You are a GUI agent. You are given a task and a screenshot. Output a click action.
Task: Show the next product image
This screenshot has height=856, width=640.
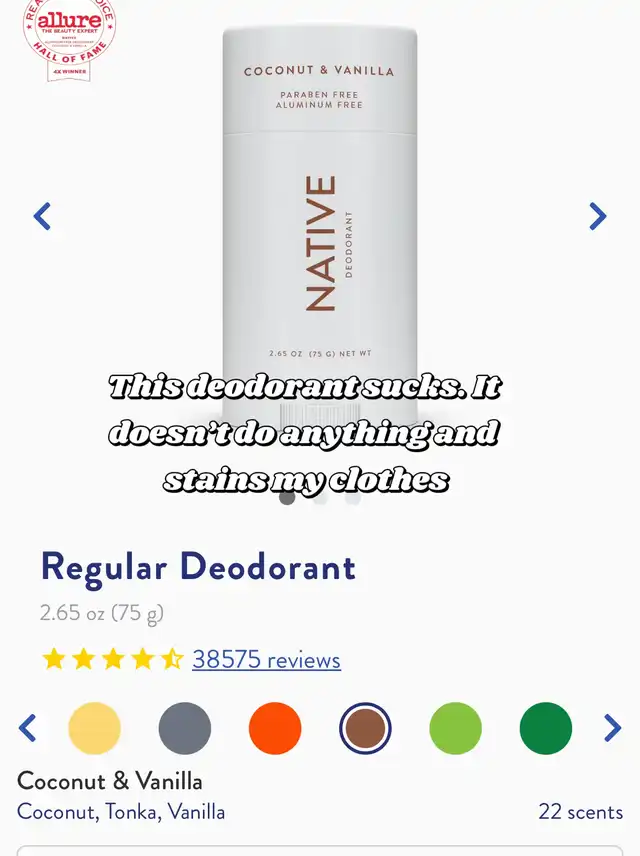[597, 216]
